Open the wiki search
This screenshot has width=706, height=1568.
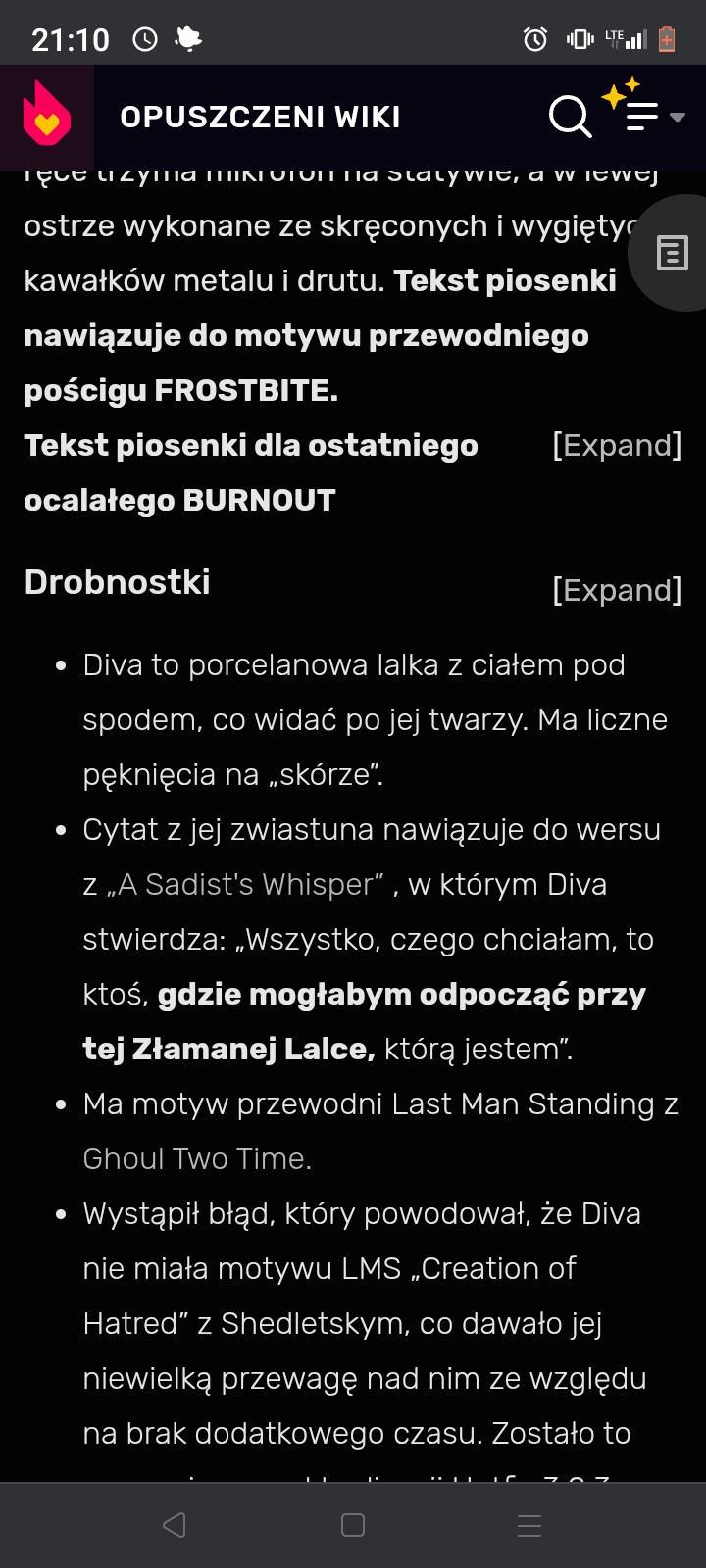(x=570, y=117)
